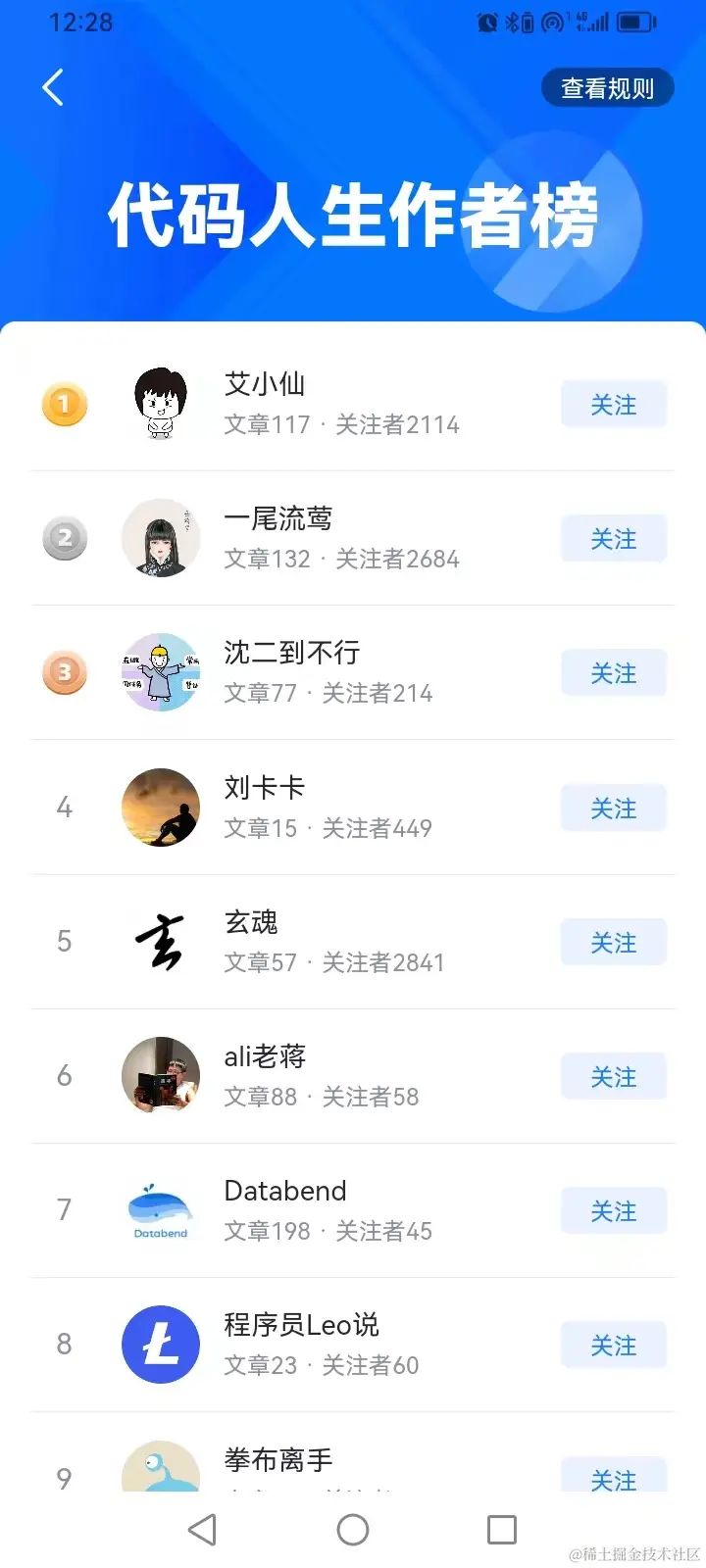Follow 程序员Leo说
706x1568 pixels.
coord(614,1346)
